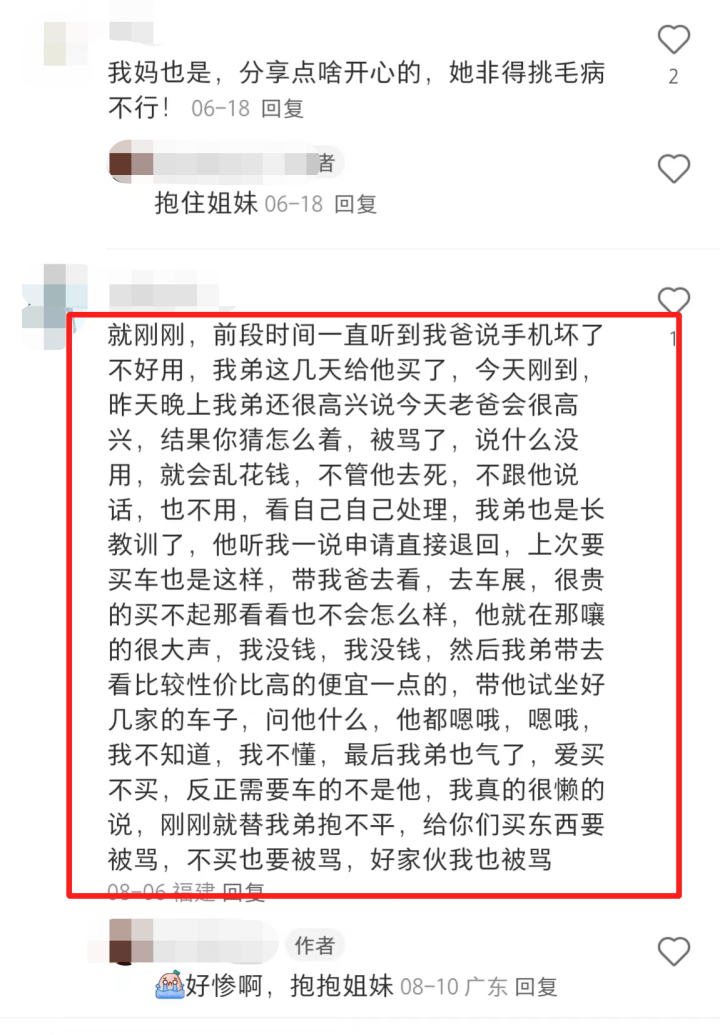Tap 回复 next to 抱住姐妹
The height and width of the screenshot is (1035, 720).
355,204
